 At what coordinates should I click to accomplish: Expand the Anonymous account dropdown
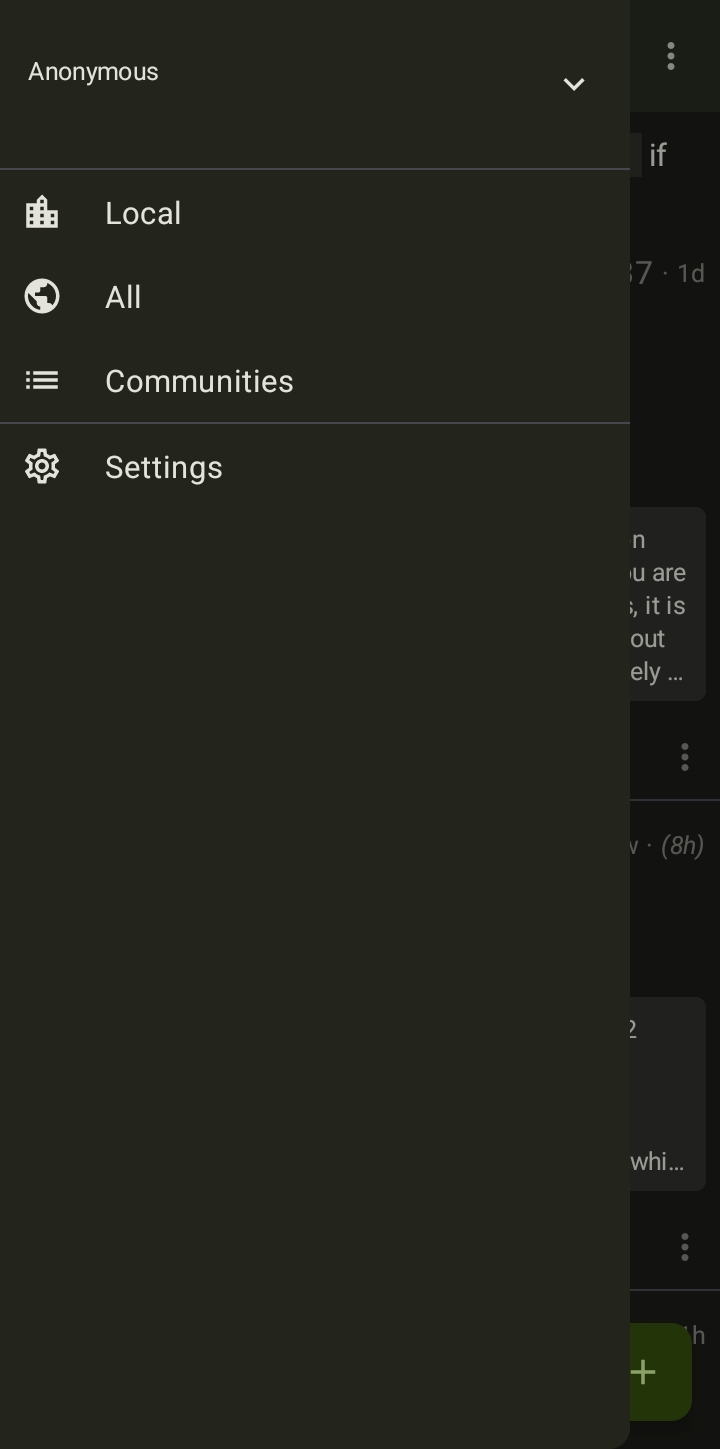click(x=573, y=84)
